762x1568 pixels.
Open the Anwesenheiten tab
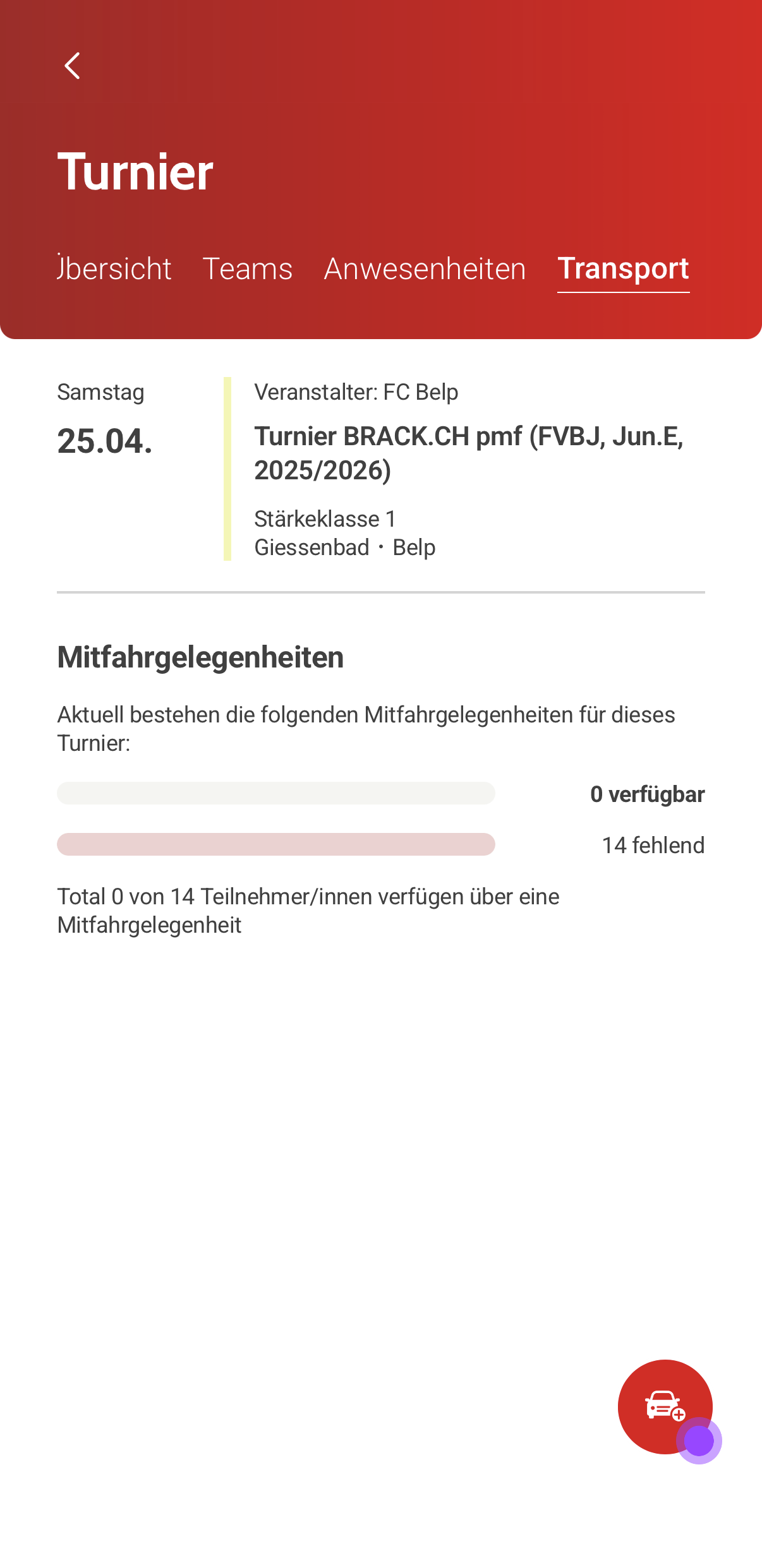pyautogui.click(x=425, y=269)
